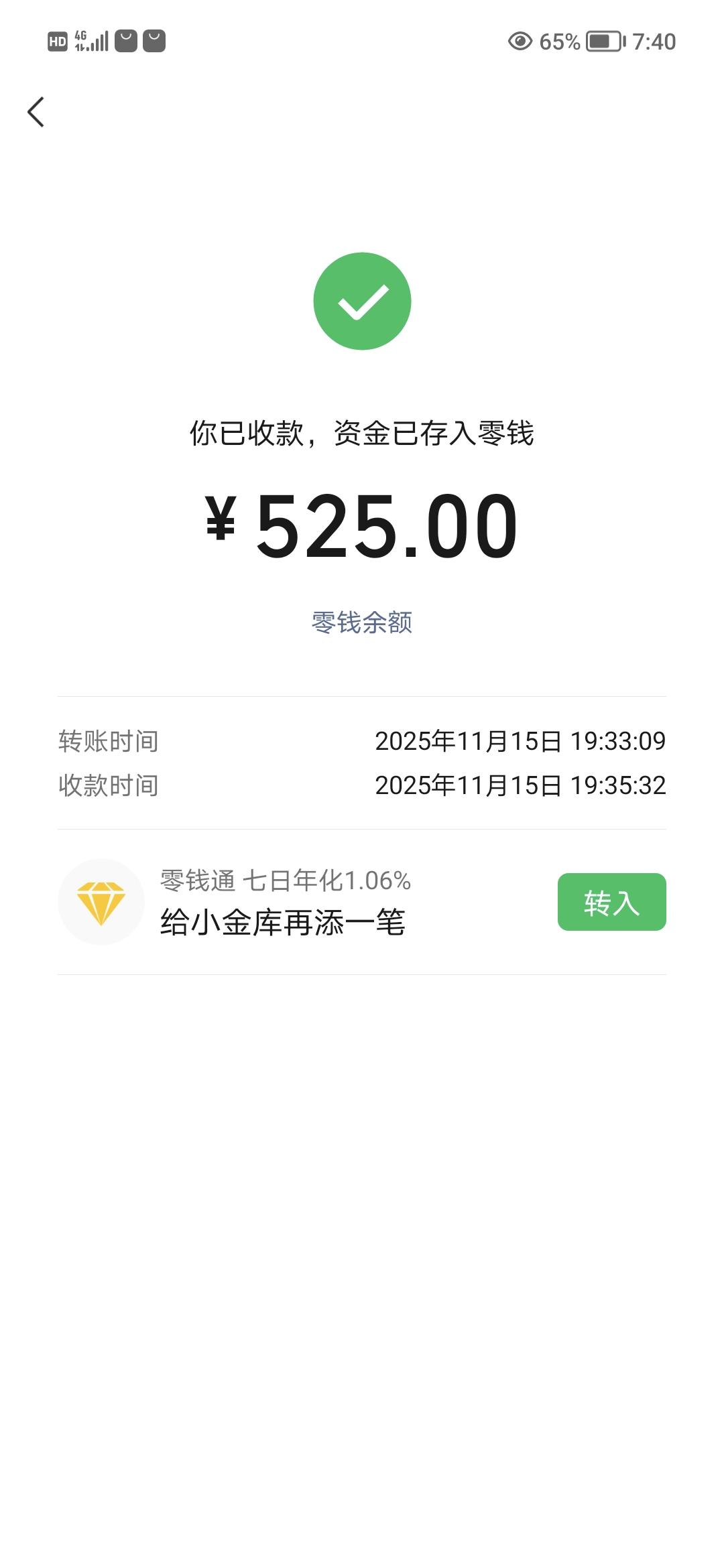Screen dimensions: 724x1568
Task: Tap the second app notification icon in status bar
Action: click(155, 42)
